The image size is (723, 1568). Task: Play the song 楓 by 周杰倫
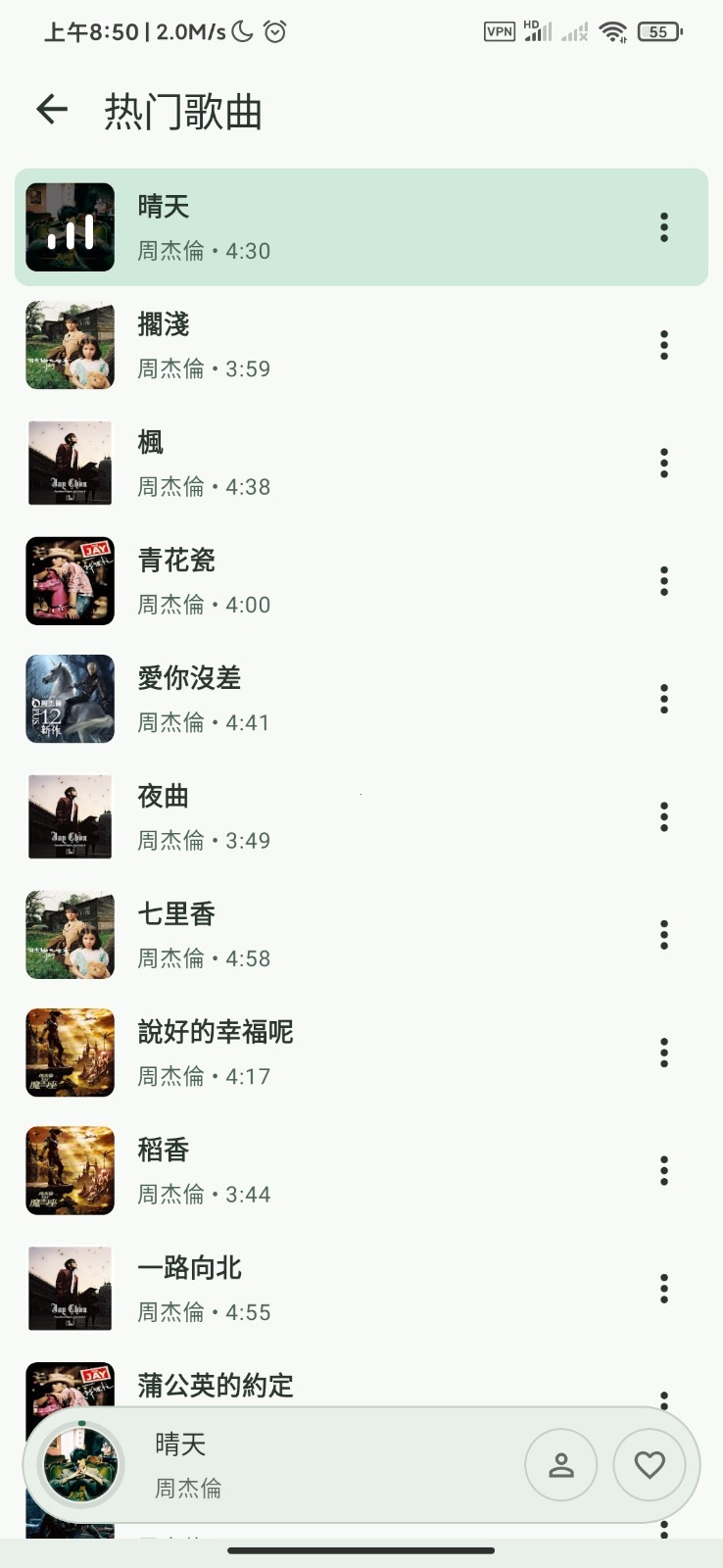(294, 463)
